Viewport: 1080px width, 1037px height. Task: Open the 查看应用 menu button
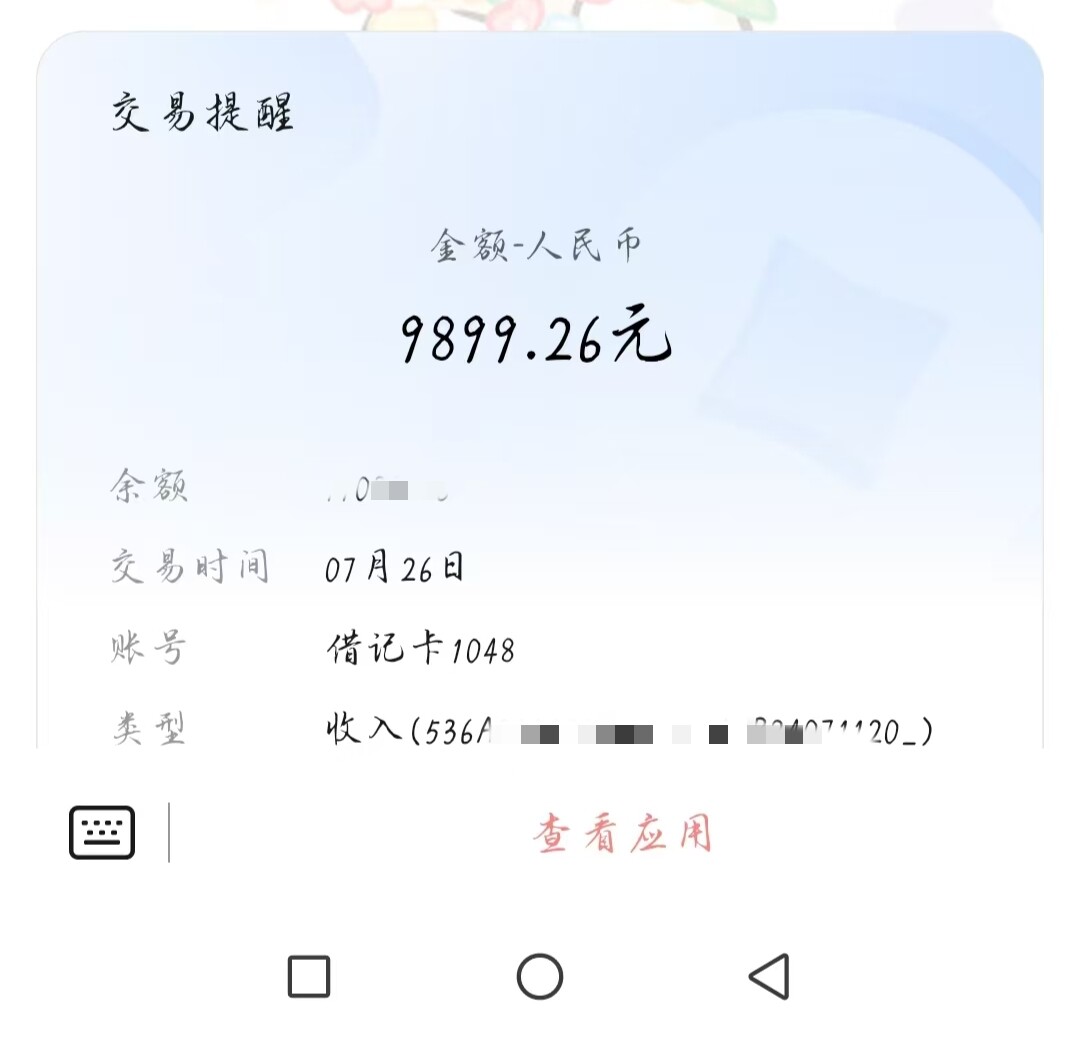622,833
